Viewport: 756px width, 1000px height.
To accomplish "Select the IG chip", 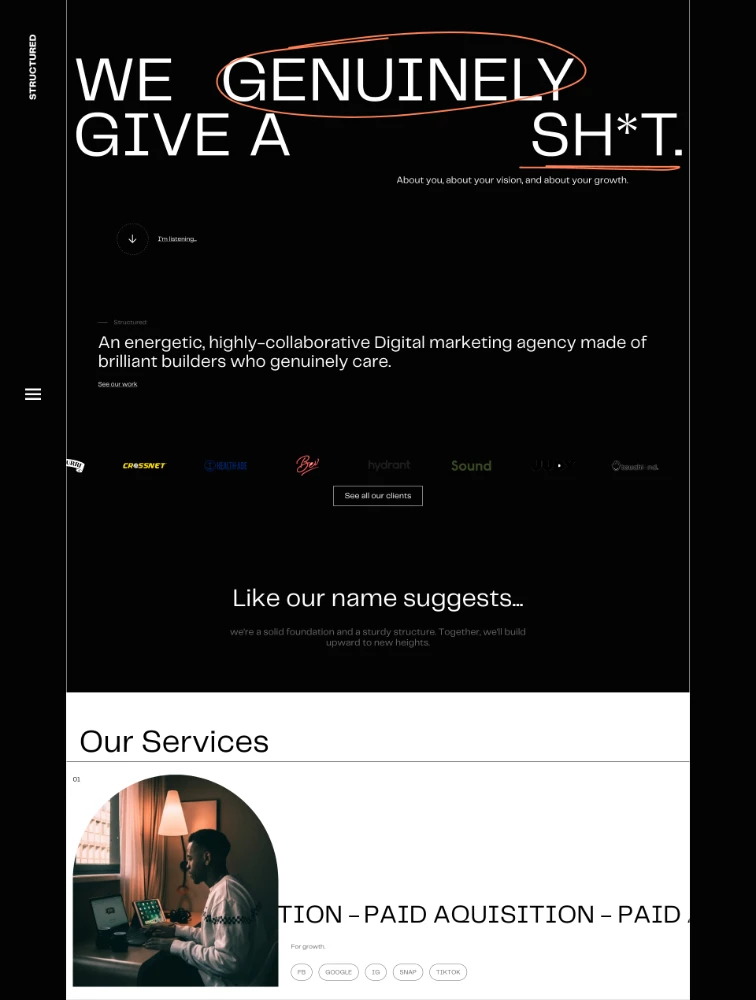I will pos(376,972).
